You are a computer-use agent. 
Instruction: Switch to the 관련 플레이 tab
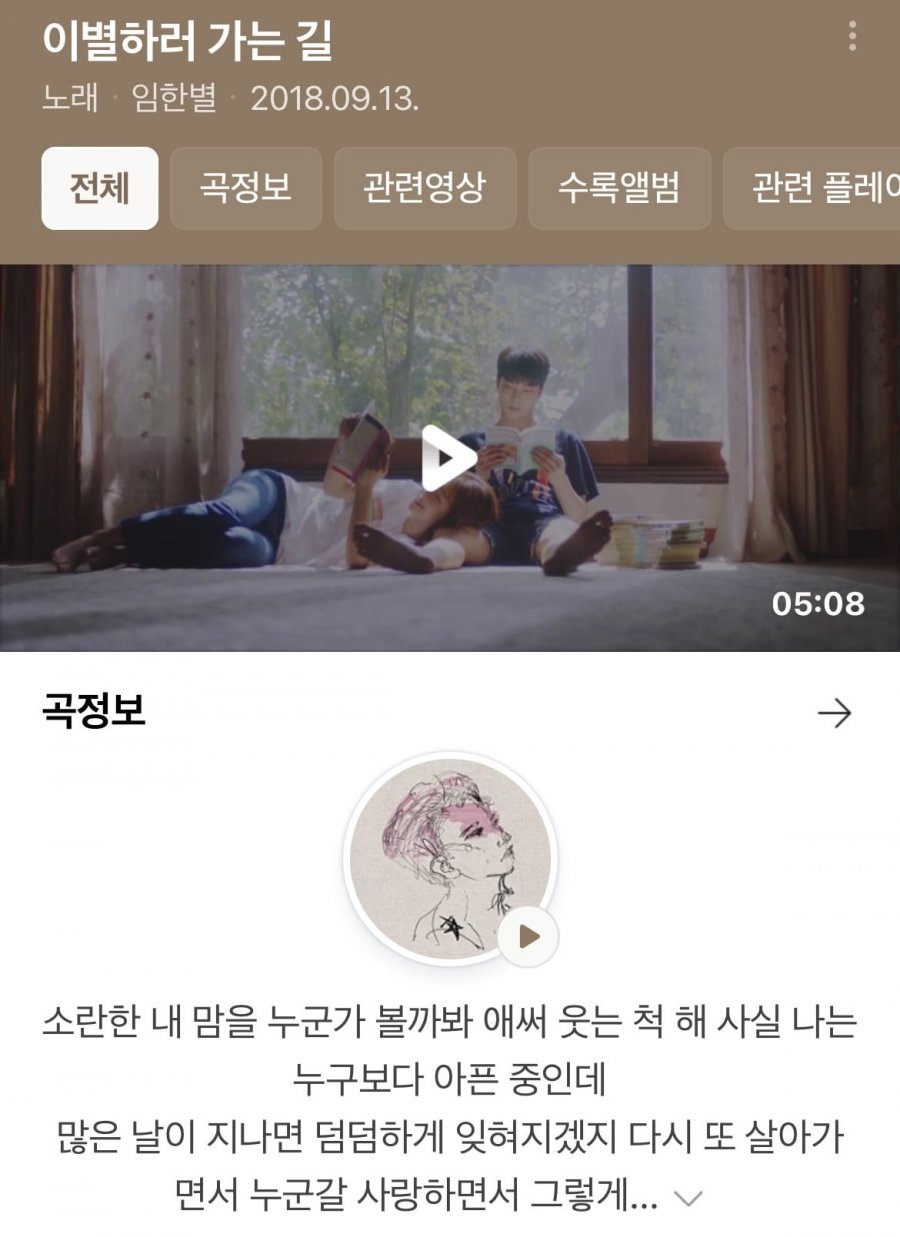click(815, 188)
